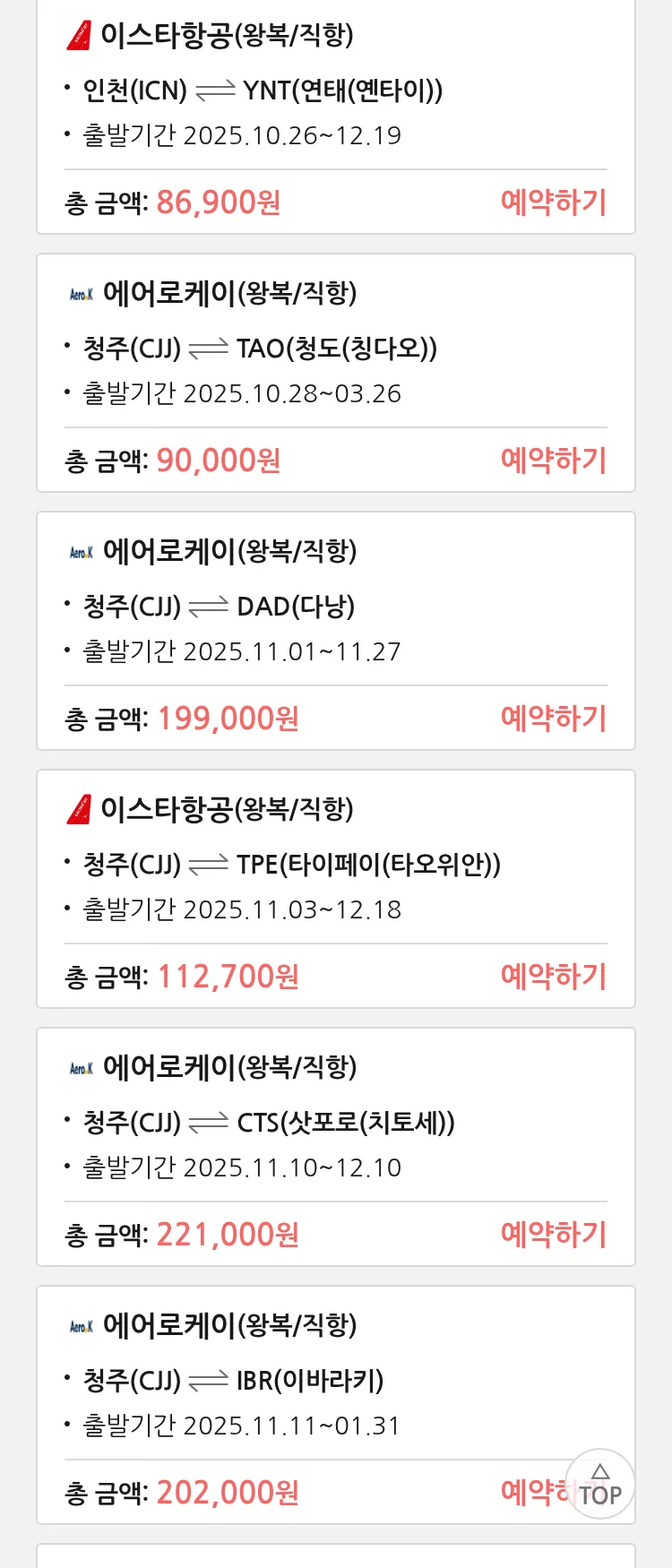
Task: Jump back up with the TOP button
Action: (x=599, y=1484)
